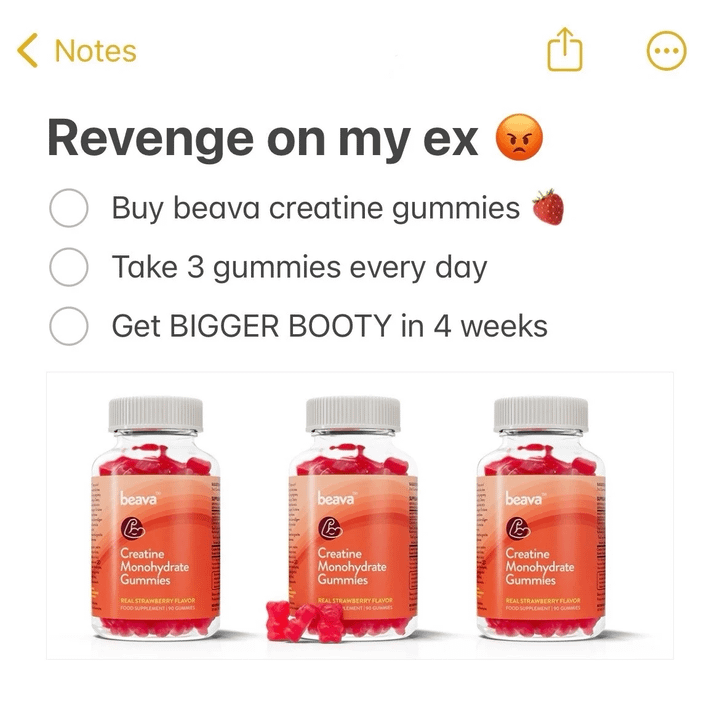Go back to Notes list
720x720 pixels.
[78, 51]
